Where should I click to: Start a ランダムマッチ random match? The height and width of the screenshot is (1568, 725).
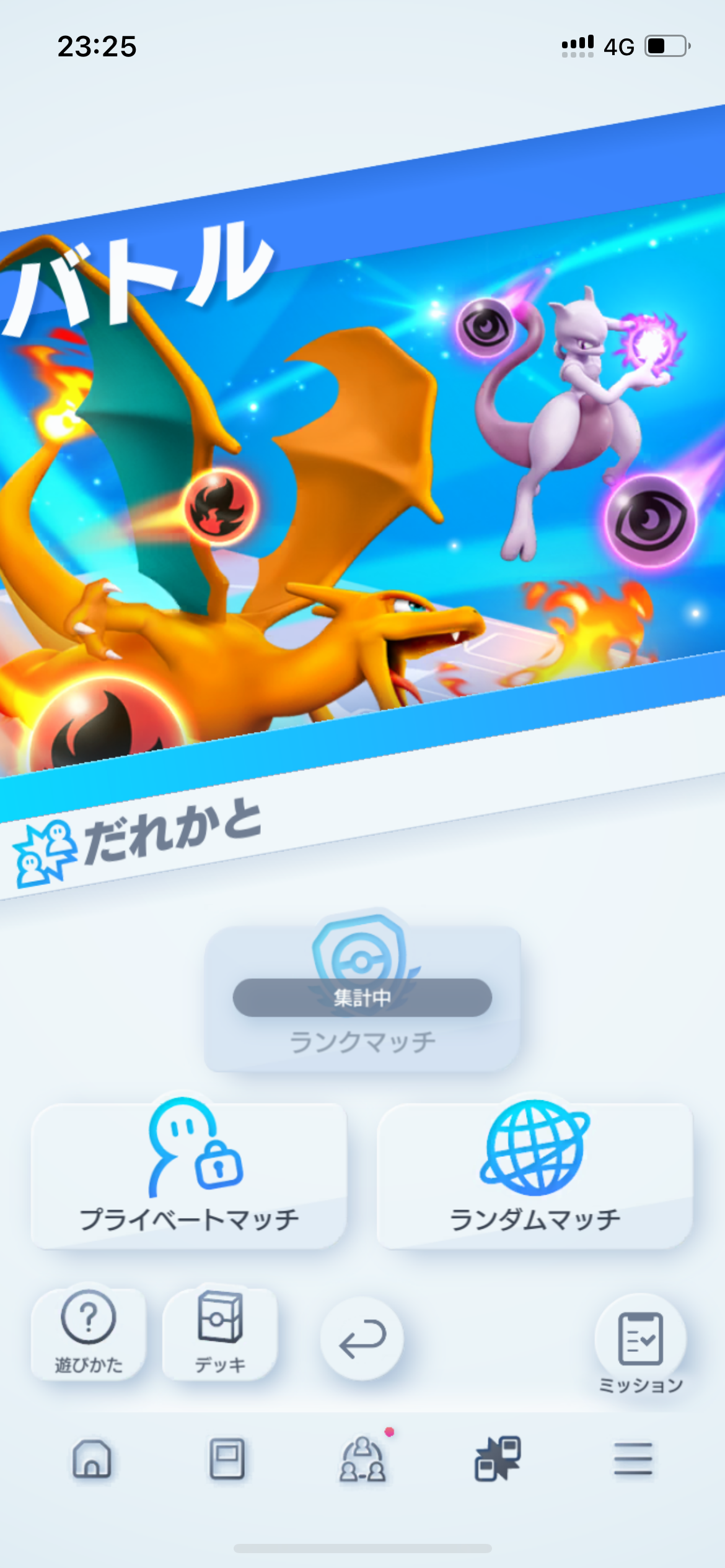tap(535, 1175)
